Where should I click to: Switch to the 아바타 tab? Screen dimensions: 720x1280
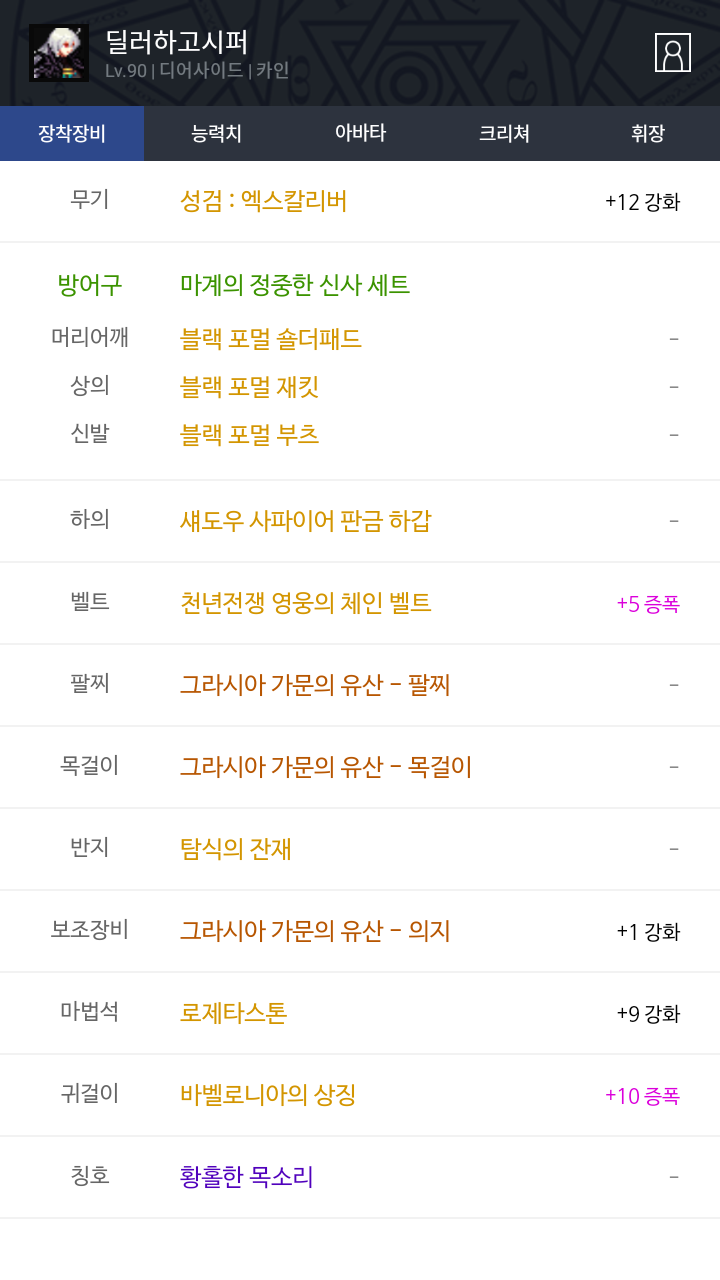click(360, 134)
